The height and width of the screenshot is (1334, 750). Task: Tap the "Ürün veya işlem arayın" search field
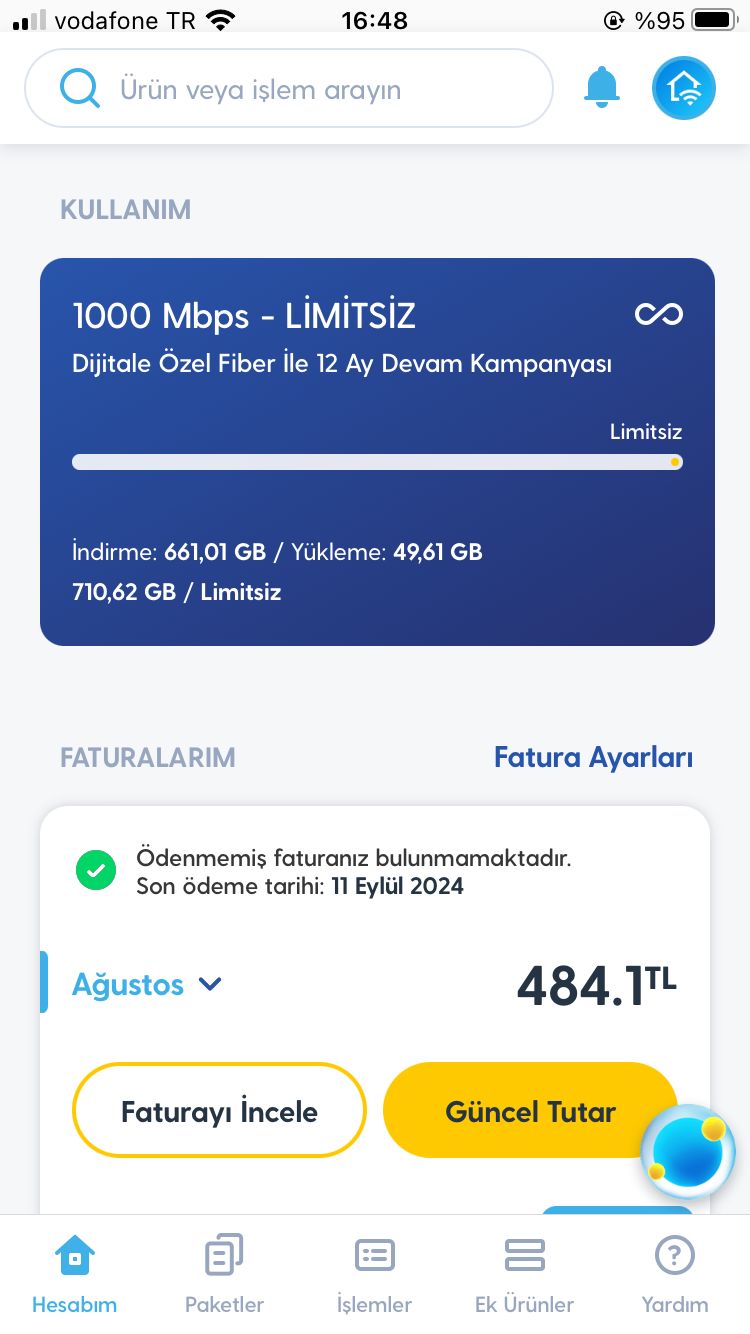[288, 89]
